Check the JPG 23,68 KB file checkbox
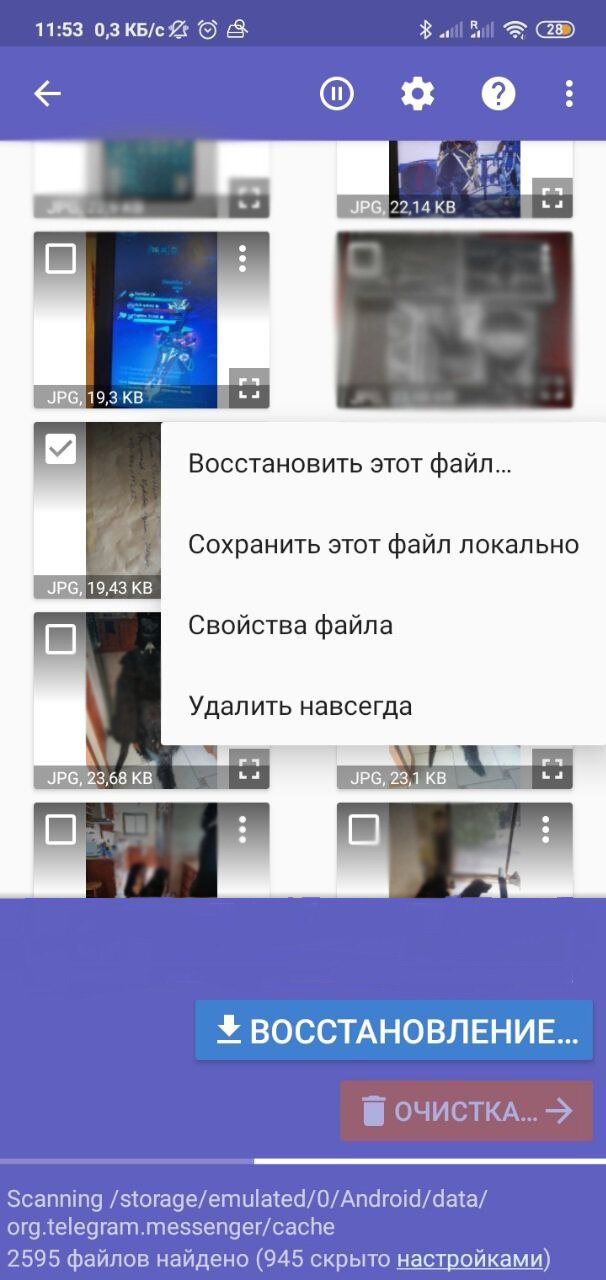This screenshot has height=1280, width=606. [61, 639]
